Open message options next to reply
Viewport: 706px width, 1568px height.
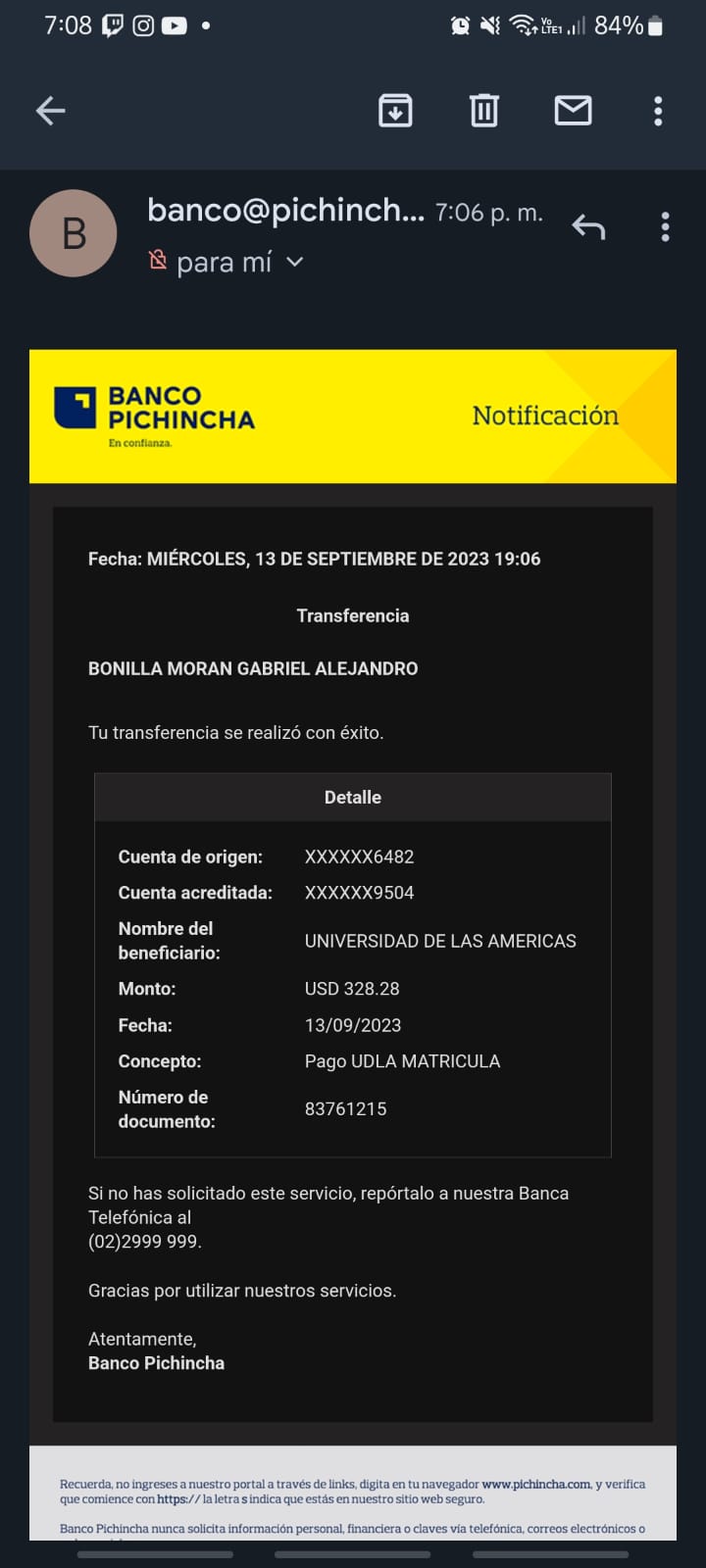tap(665, 227)
